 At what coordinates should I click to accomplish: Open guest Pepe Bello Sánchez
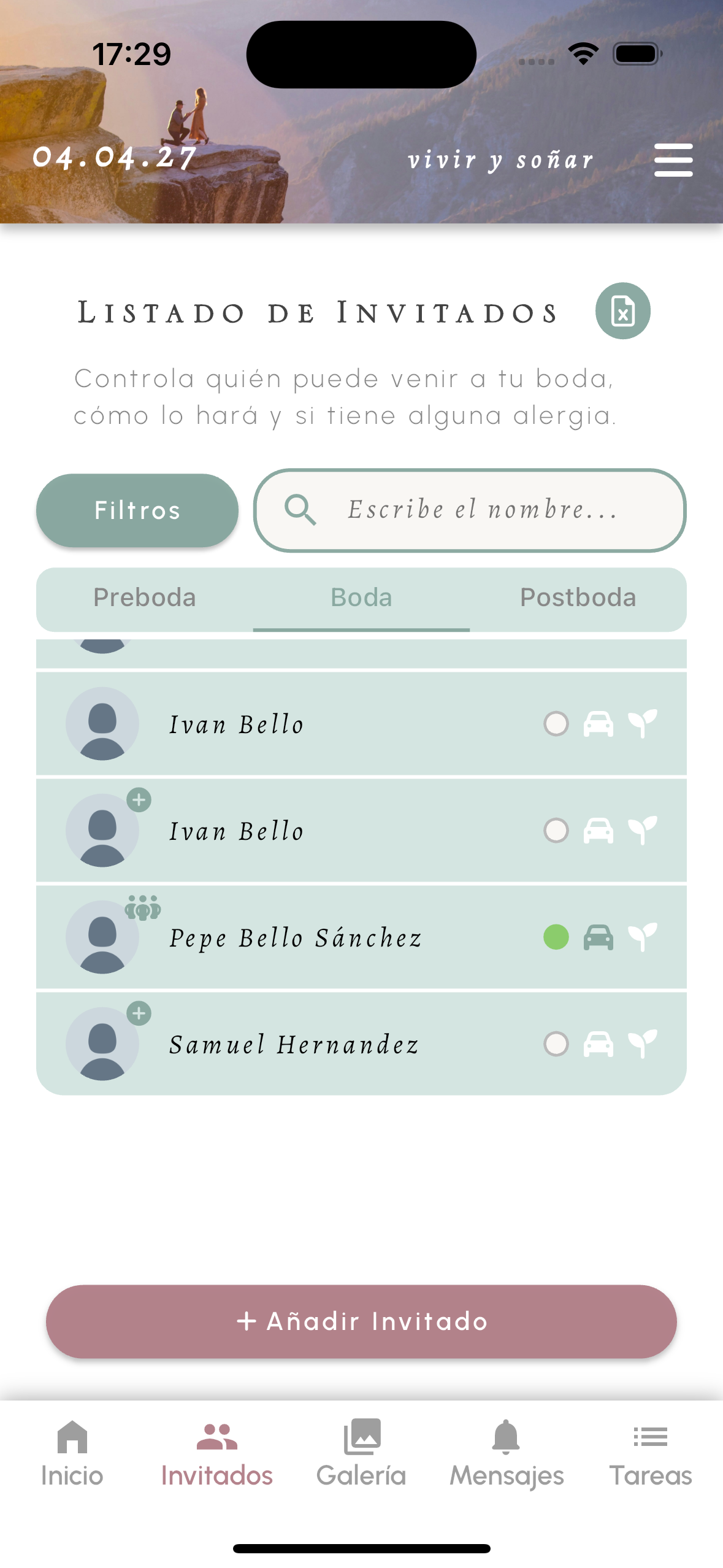pyautogui.click(x=296, y=938)
